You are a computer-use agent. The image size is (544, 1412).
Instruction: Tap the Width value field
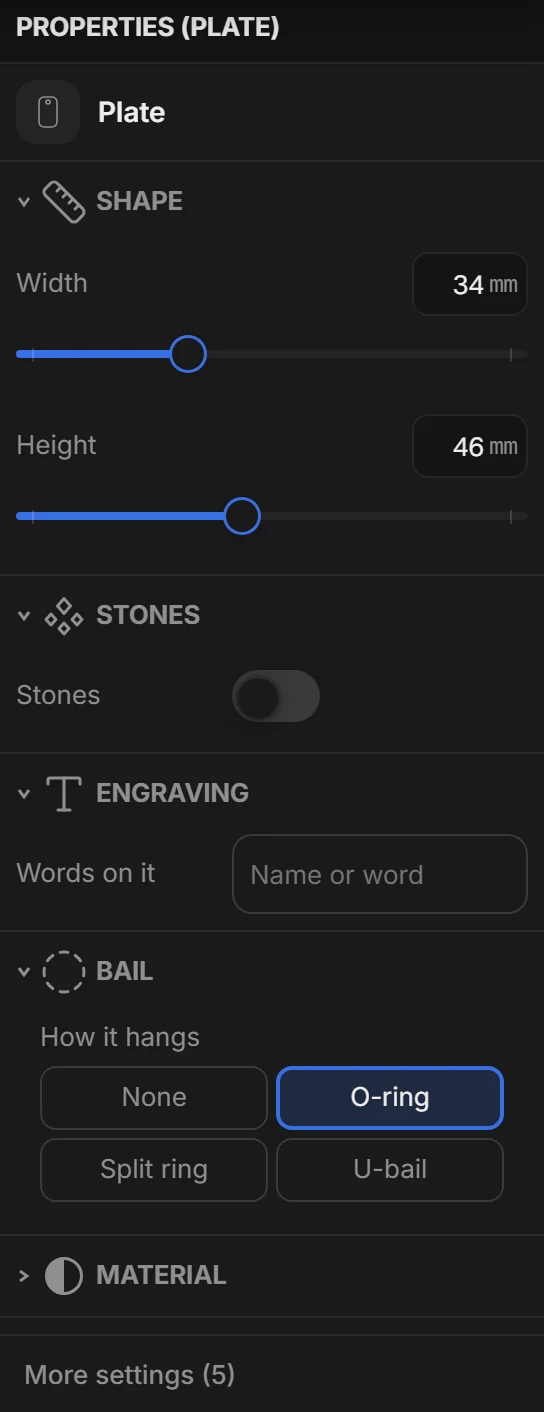coord(470,284)
